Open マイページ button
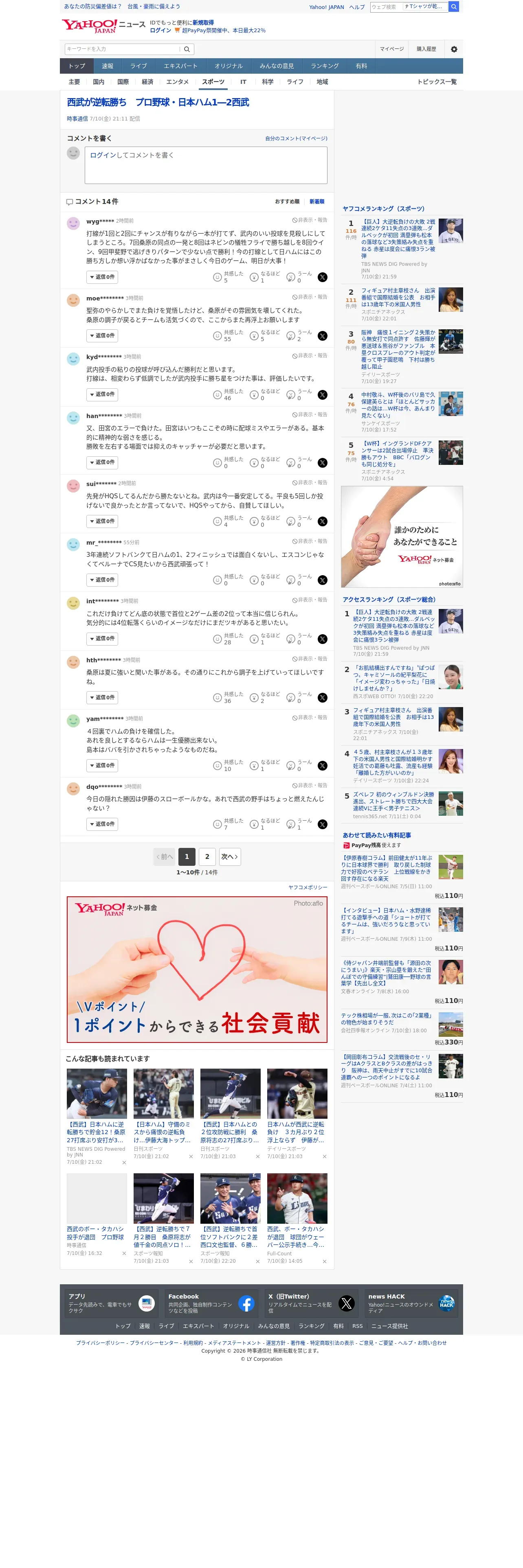Viewport: 523px width, 1568px height. coord(391,49)
